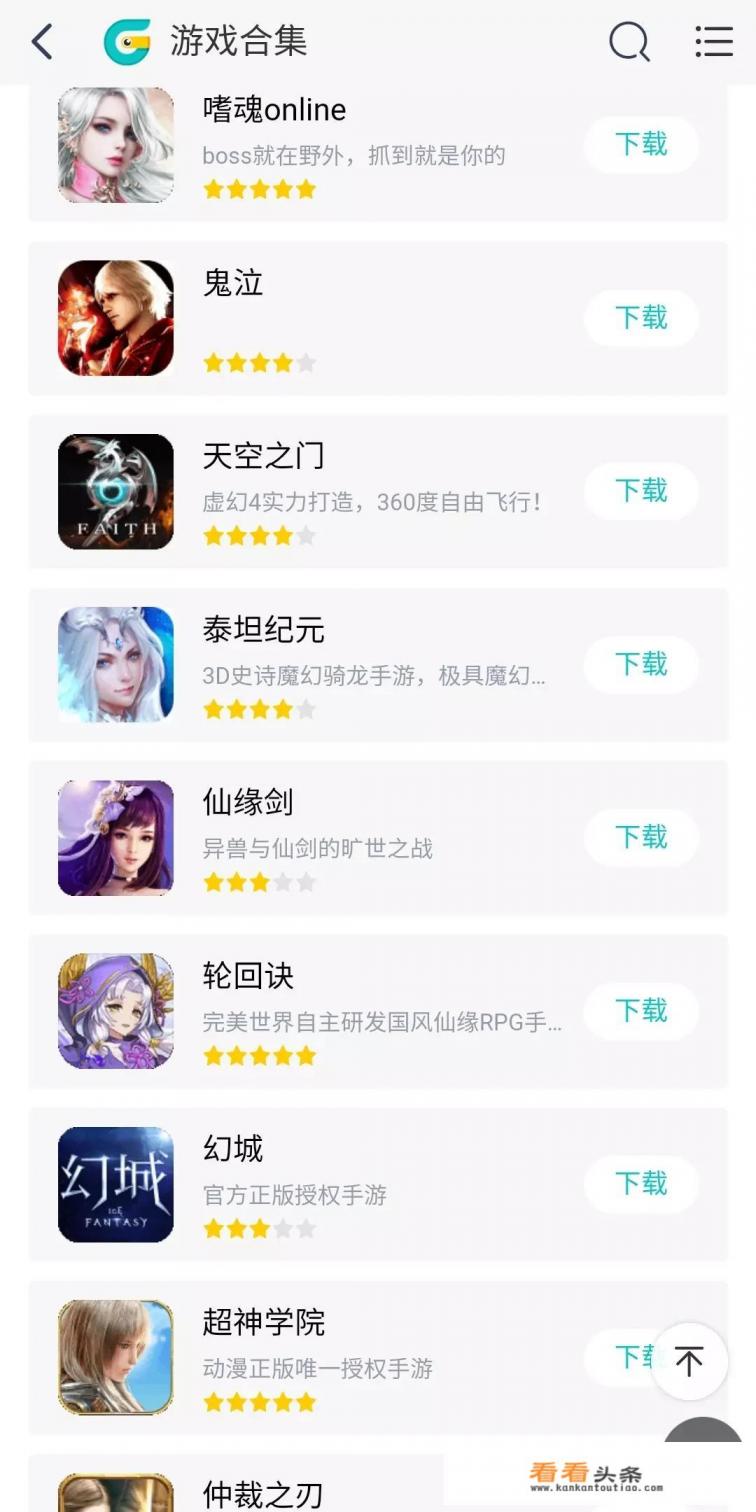756x1512 pixels.
Task: Select the 天空之门 FAITH game icon
Action: (115, 491)
